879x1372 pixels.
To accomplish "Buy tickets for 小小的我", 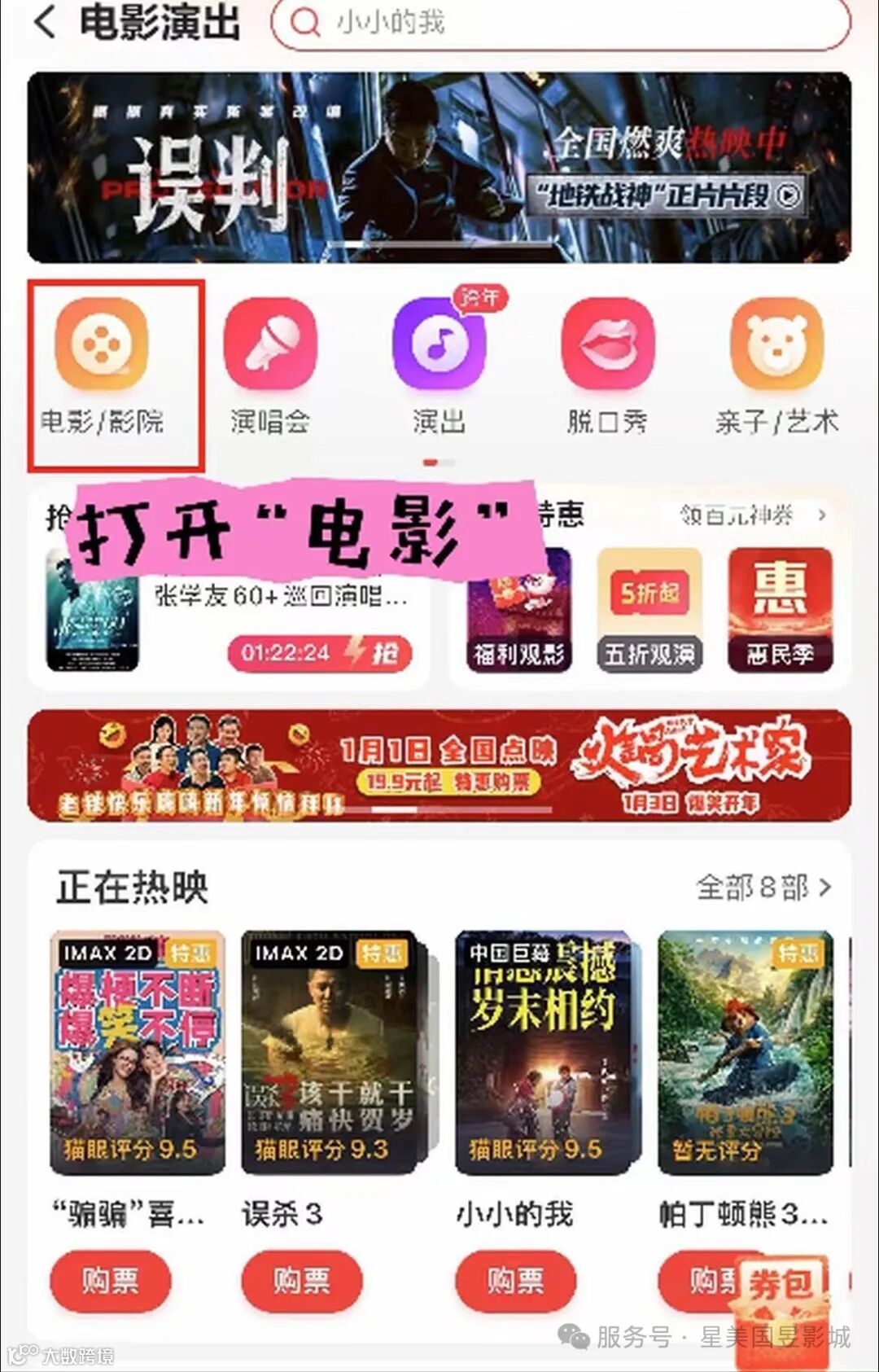I will point(515,1281).
